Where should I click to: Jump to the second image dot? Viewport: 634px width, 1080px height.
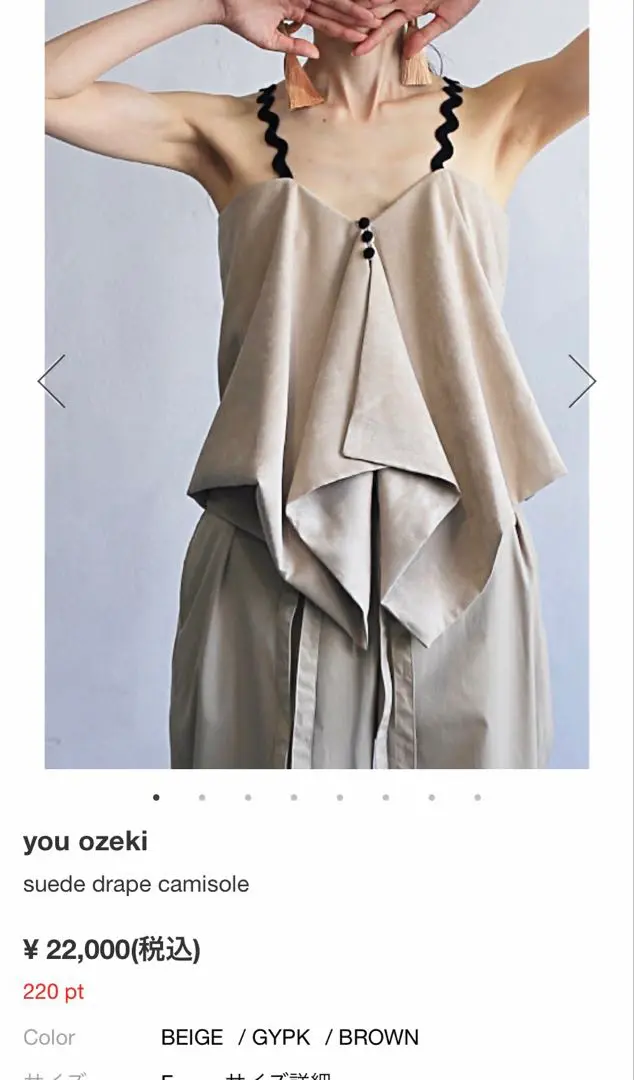(202, 798)
